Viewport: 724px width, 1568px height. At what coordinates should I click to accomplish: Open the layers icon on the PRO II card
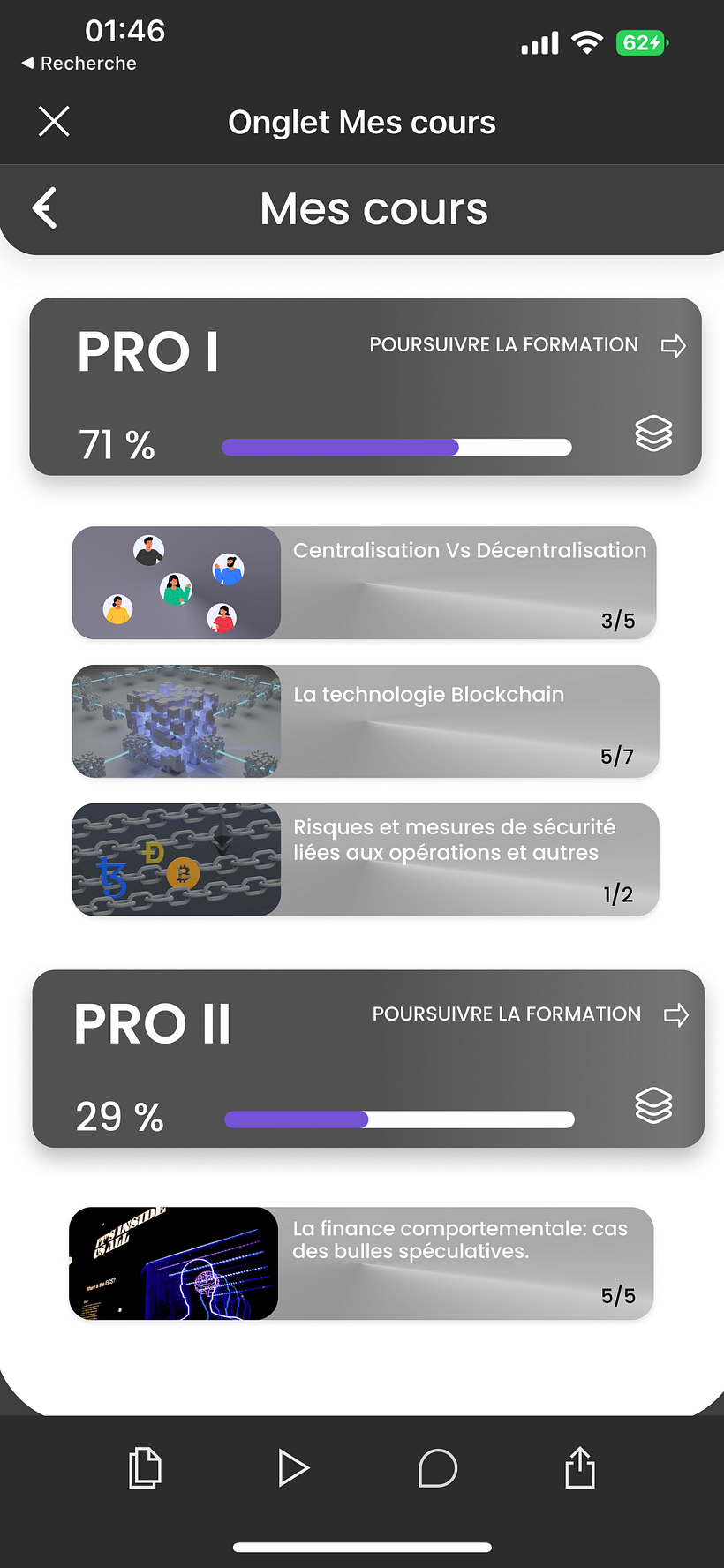(653, 1105)
